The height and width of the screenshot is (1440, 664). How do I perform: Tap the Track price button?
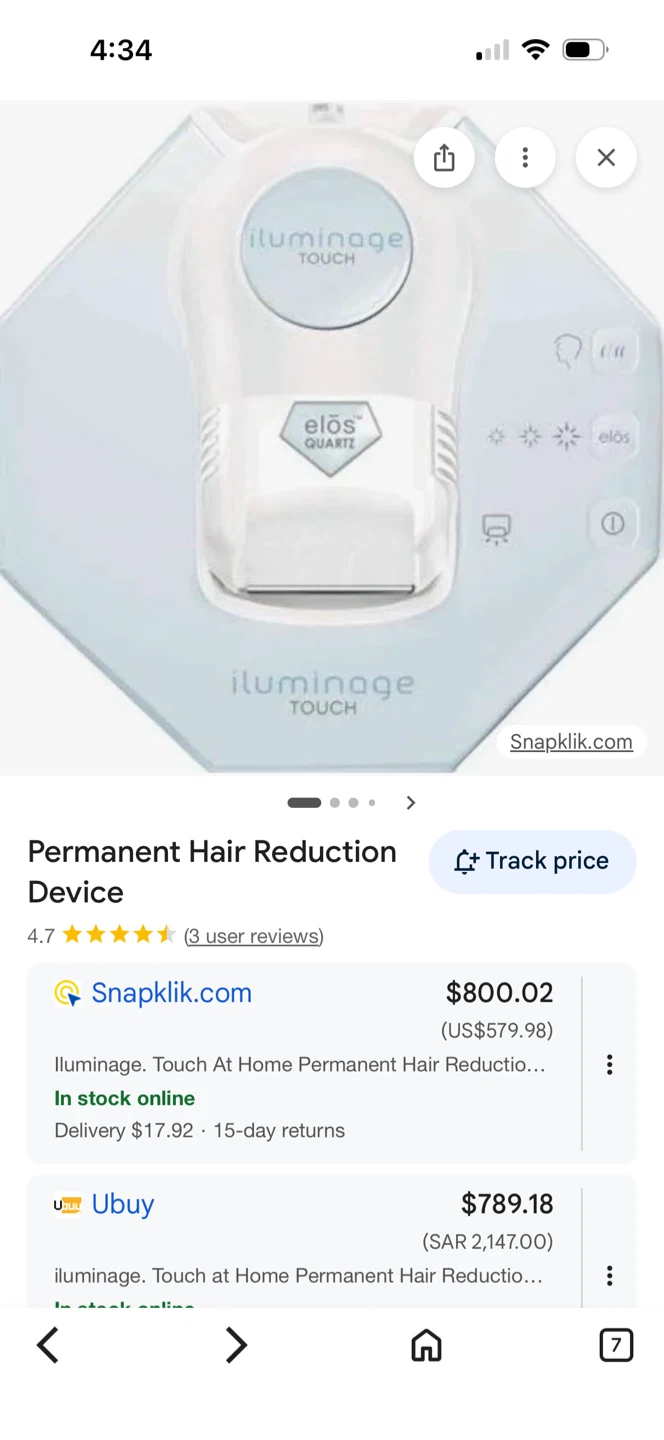532,861
